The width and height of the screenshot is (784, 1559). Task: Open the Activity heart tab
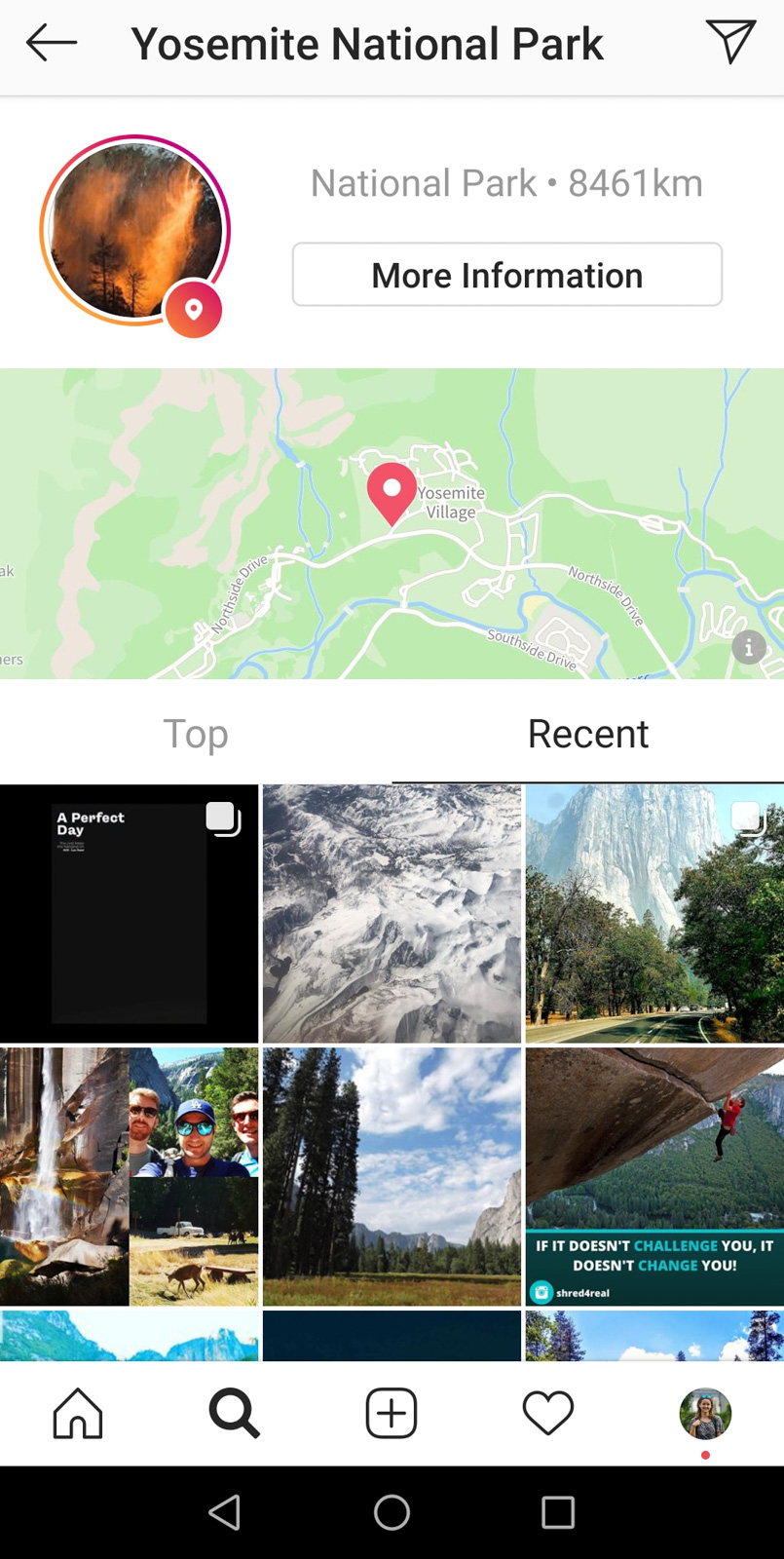point(548,1413)
